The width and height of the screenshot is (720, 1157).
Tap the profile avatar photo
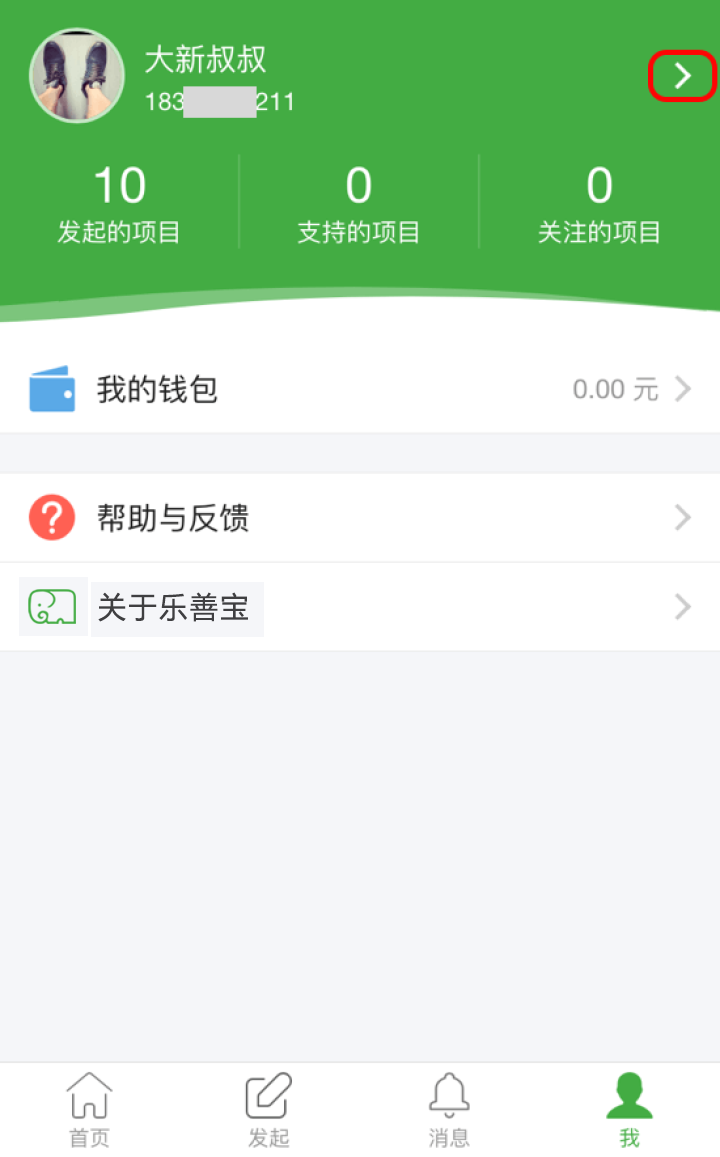[77, 75]
